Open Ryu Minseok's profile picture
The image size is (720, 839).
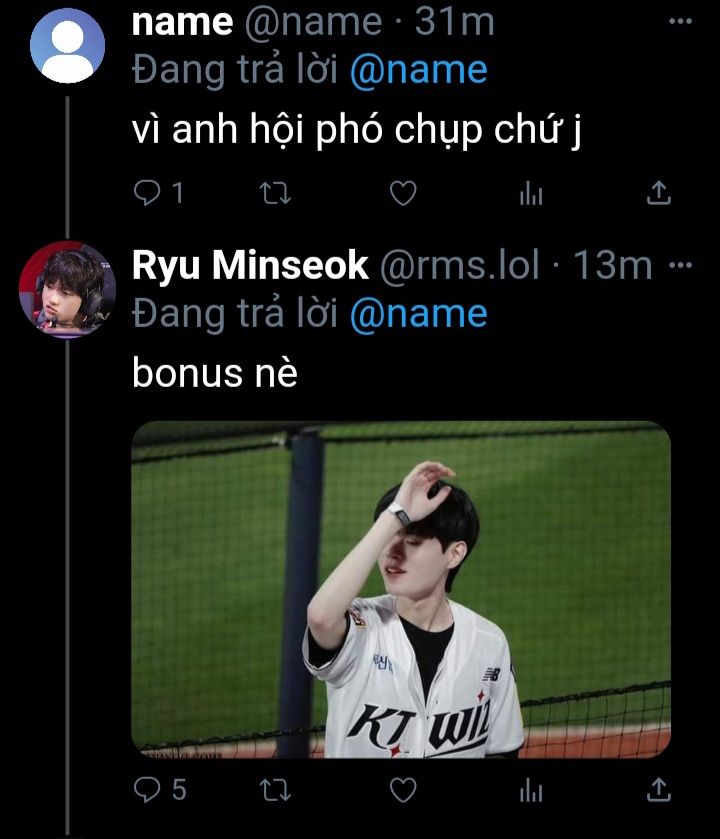point(67,289)
